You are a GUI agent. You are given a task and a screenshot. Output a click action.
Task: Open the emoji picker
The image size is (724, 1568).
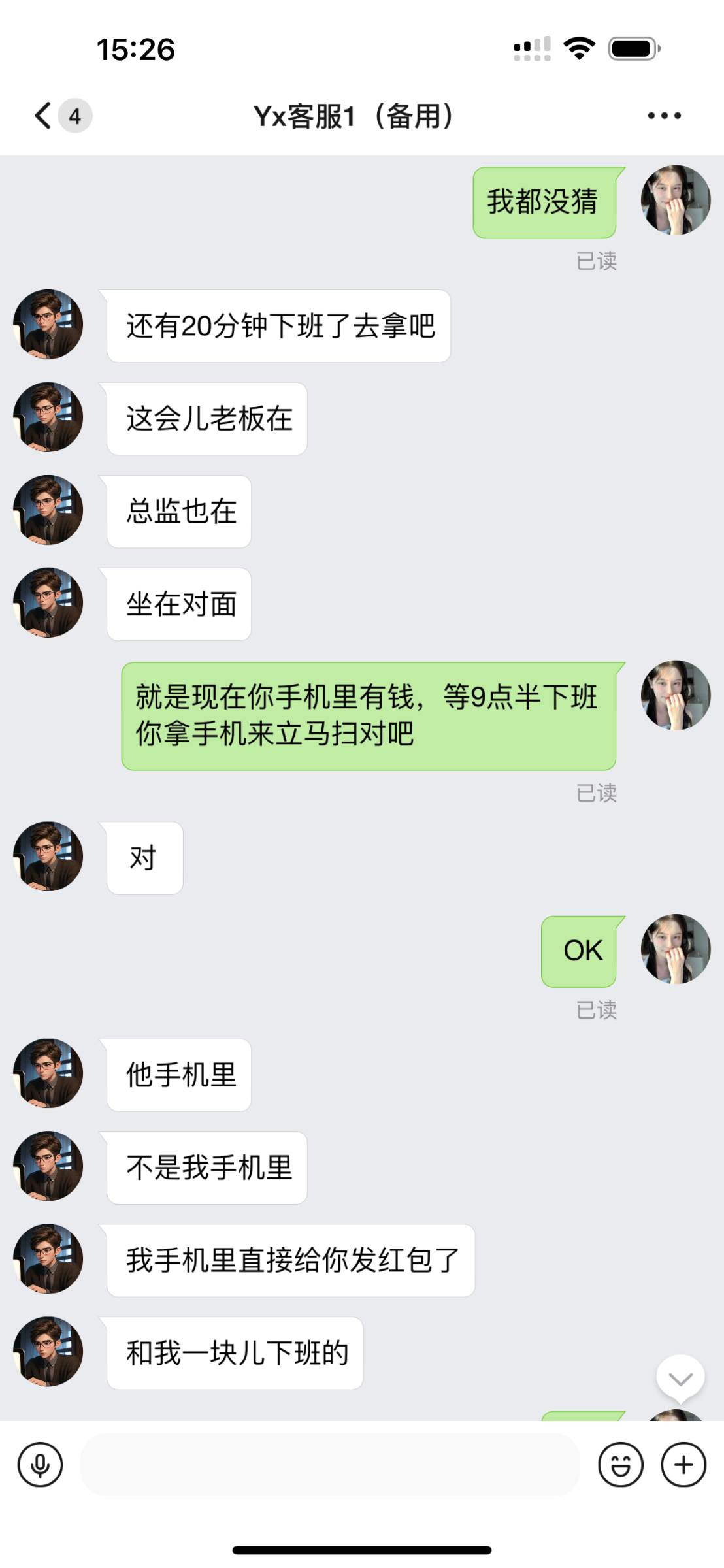(x=621, y=1465)
